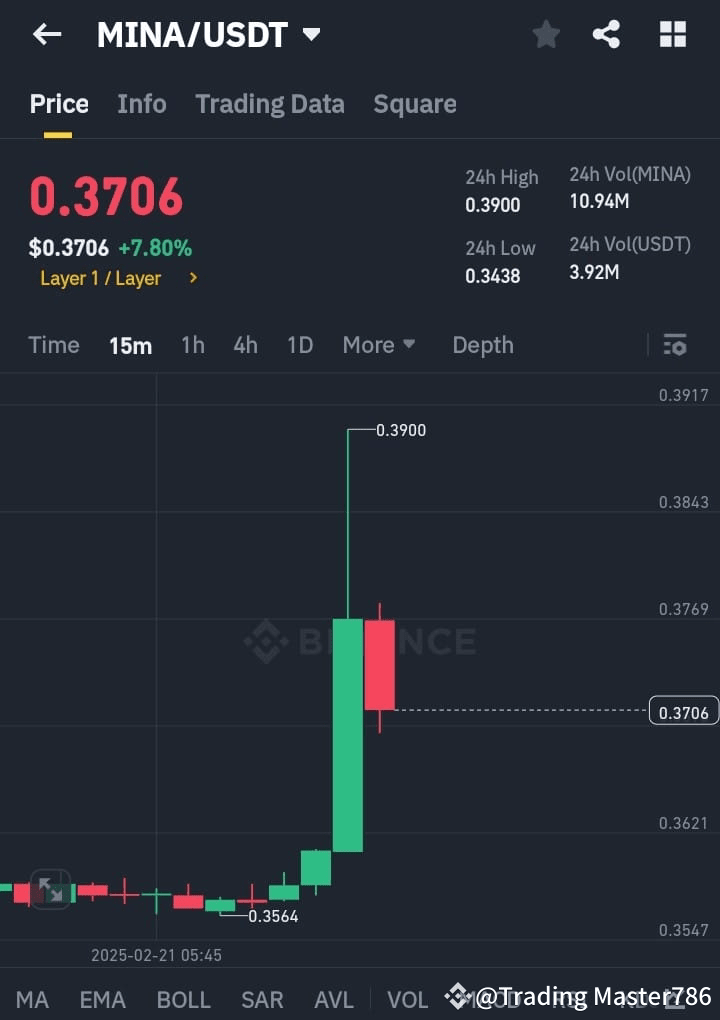Open the Depth view

click(483, 345)
